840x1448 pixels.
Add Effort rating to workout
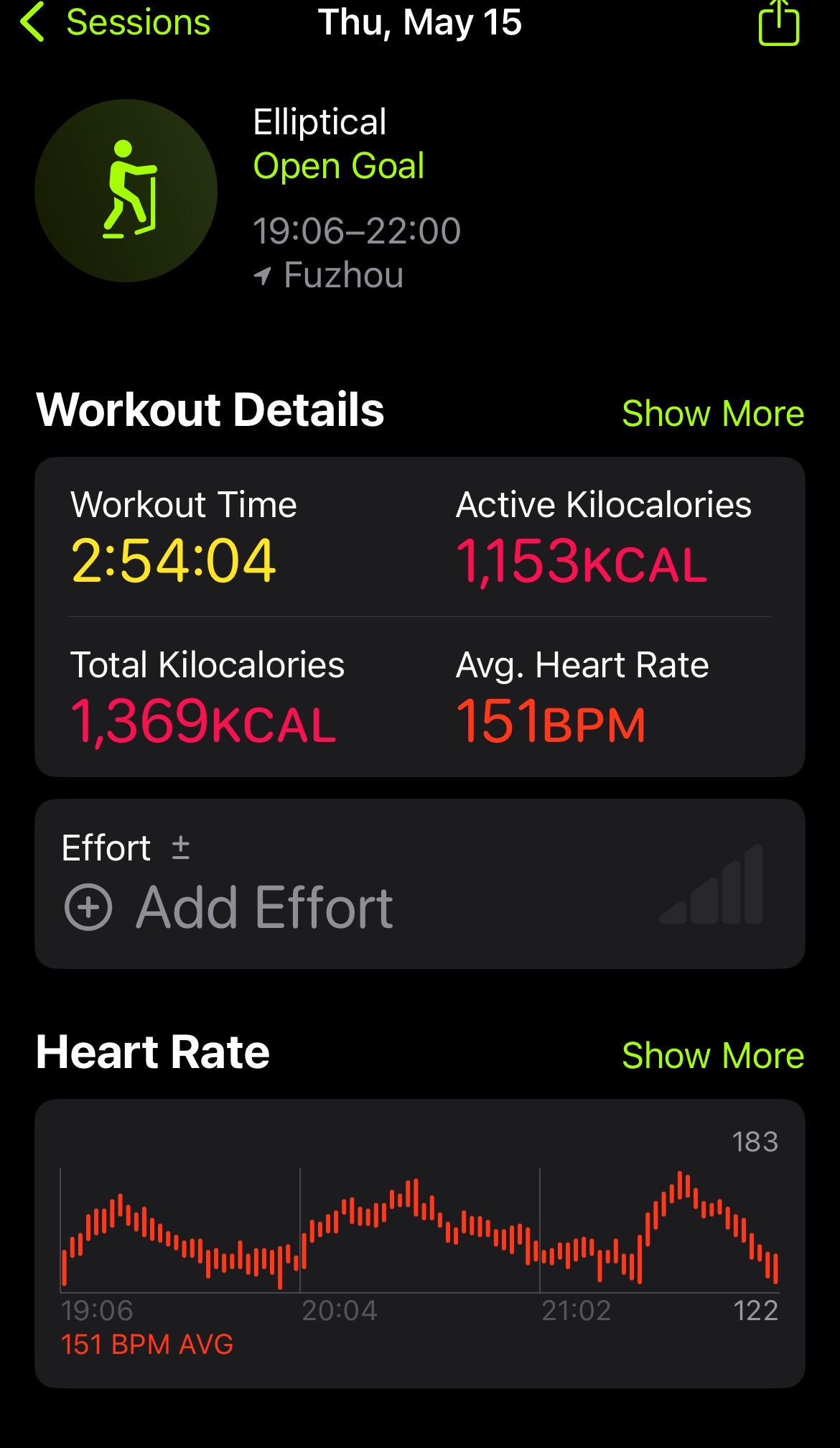[x=230, y=906]
